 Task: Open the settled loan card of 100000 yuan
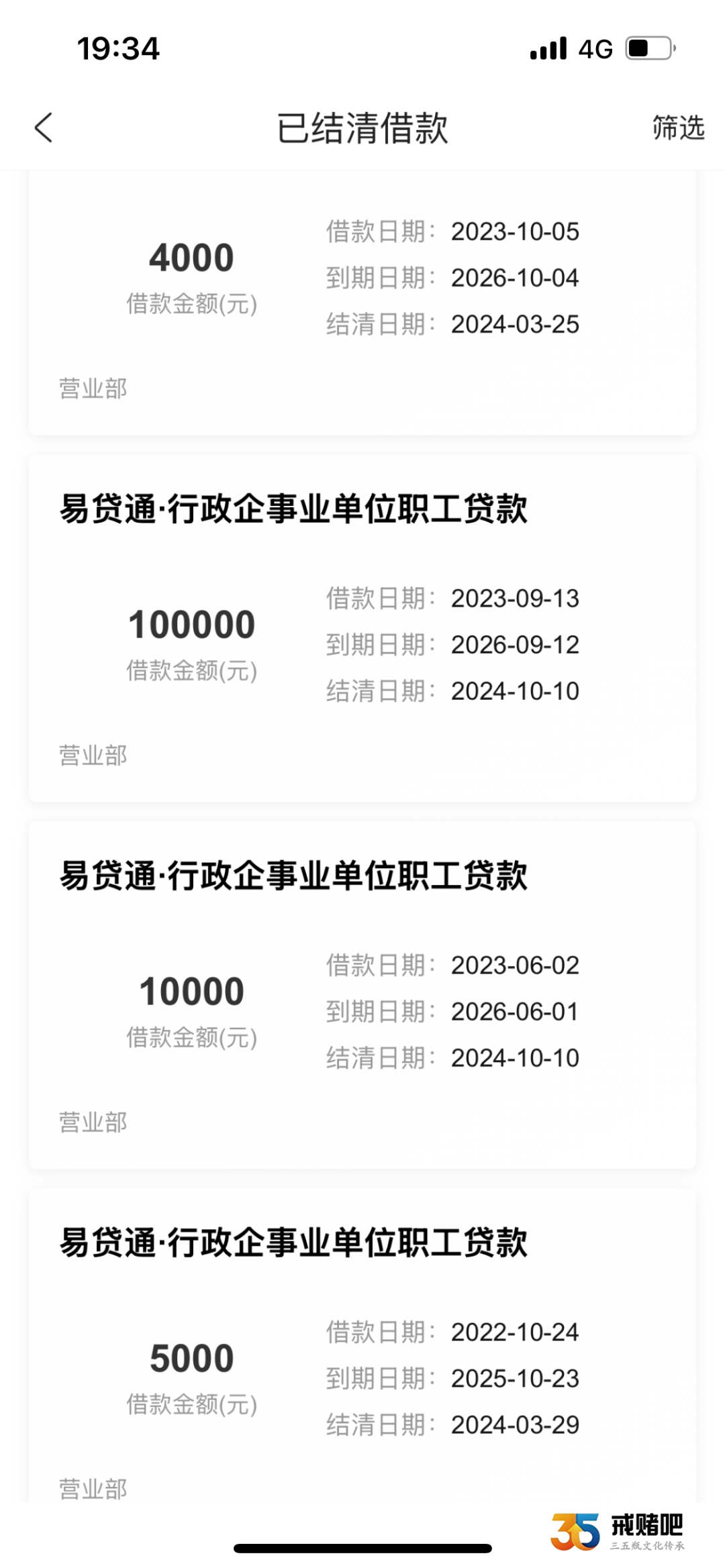362,628
